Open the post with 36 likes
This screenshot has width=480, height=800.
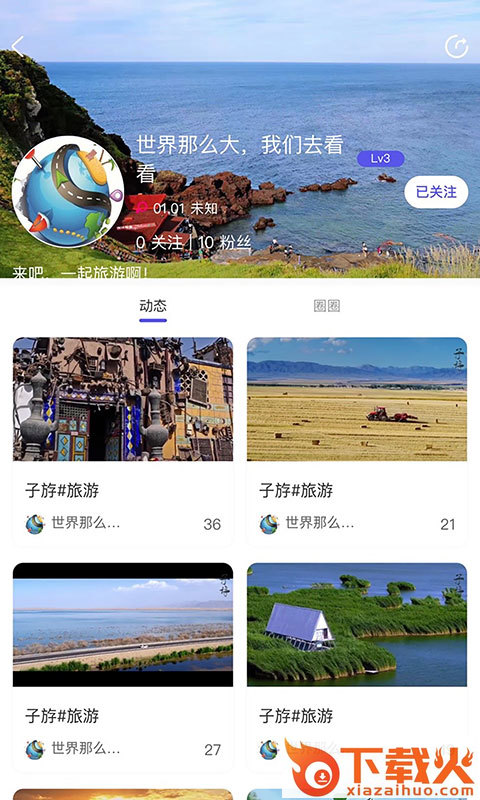(123, 441)
